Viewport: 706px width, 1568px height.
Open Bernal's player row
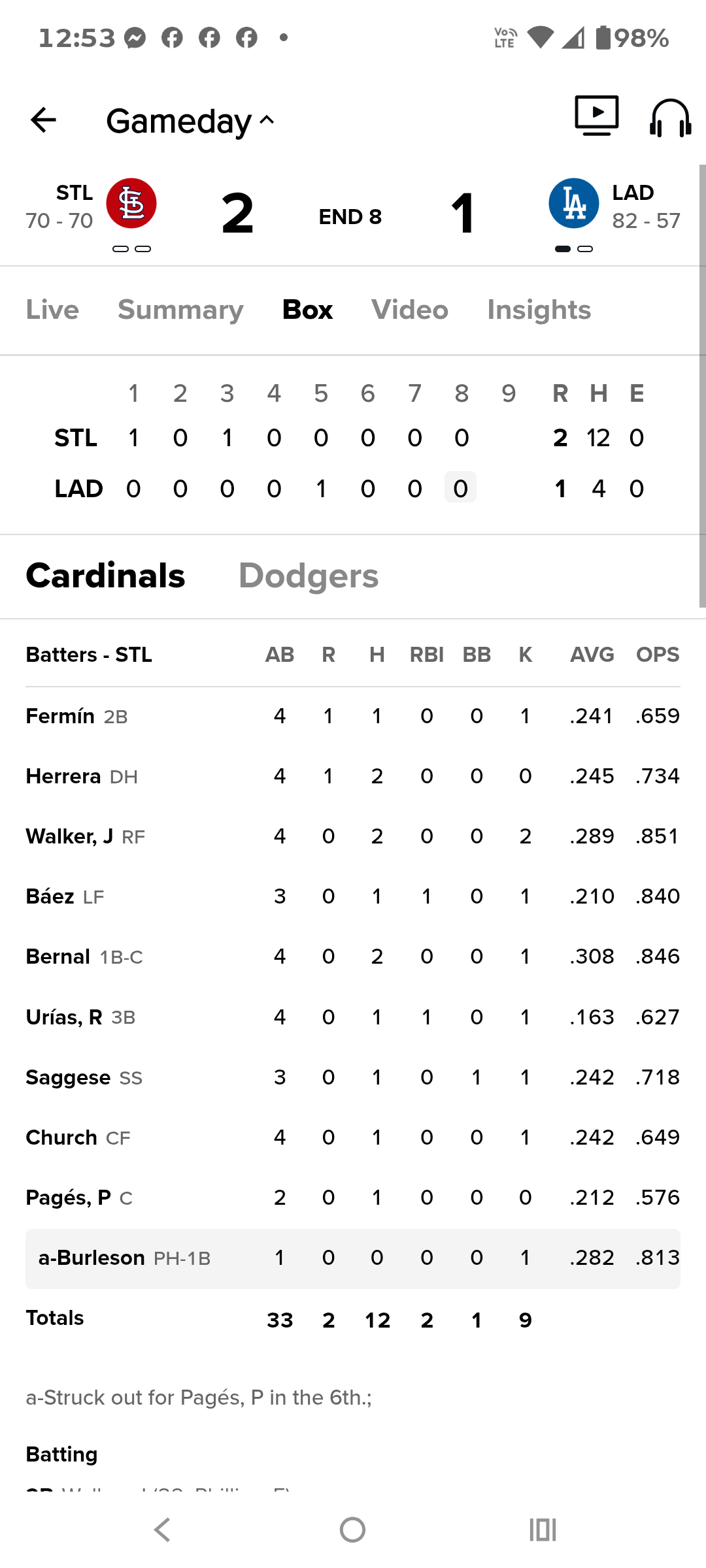353,956
